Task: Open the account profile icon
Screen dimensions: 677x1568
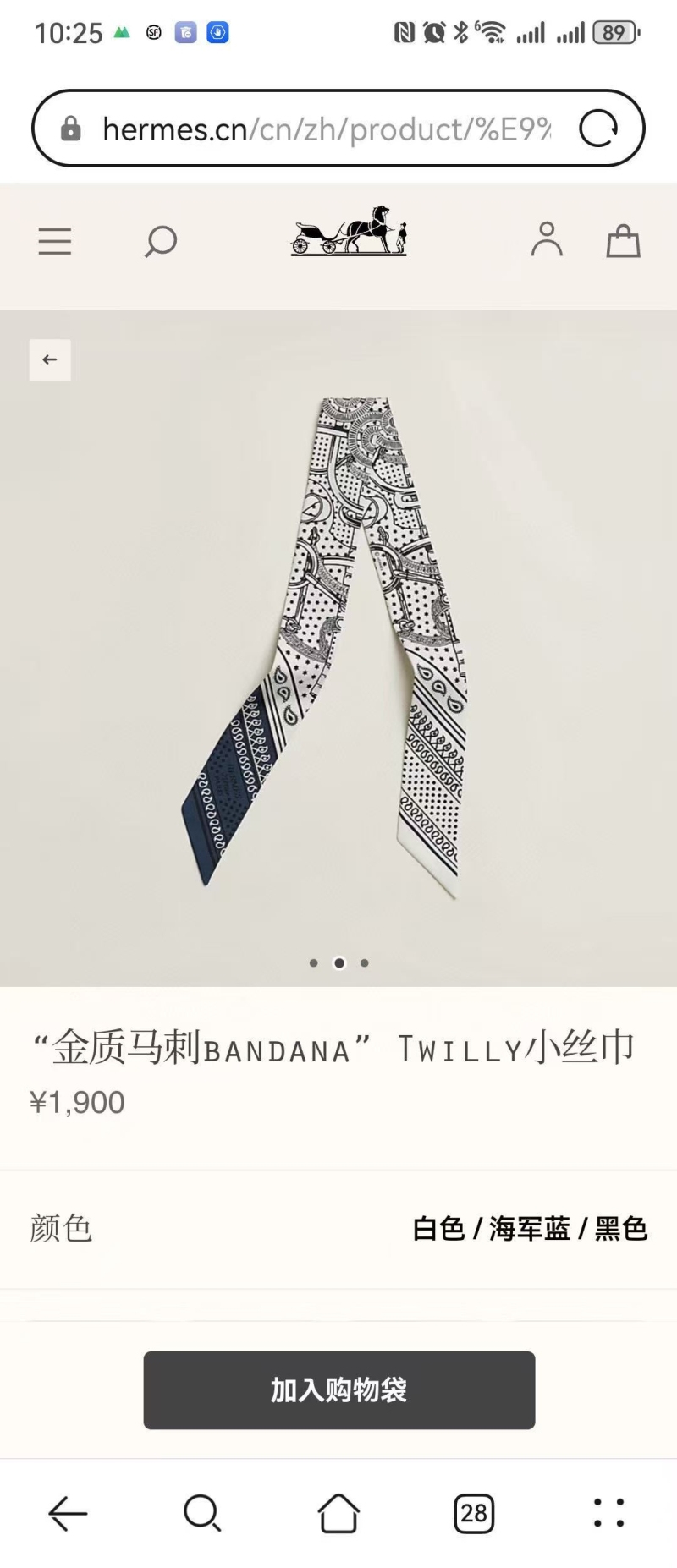Action: 547,239
